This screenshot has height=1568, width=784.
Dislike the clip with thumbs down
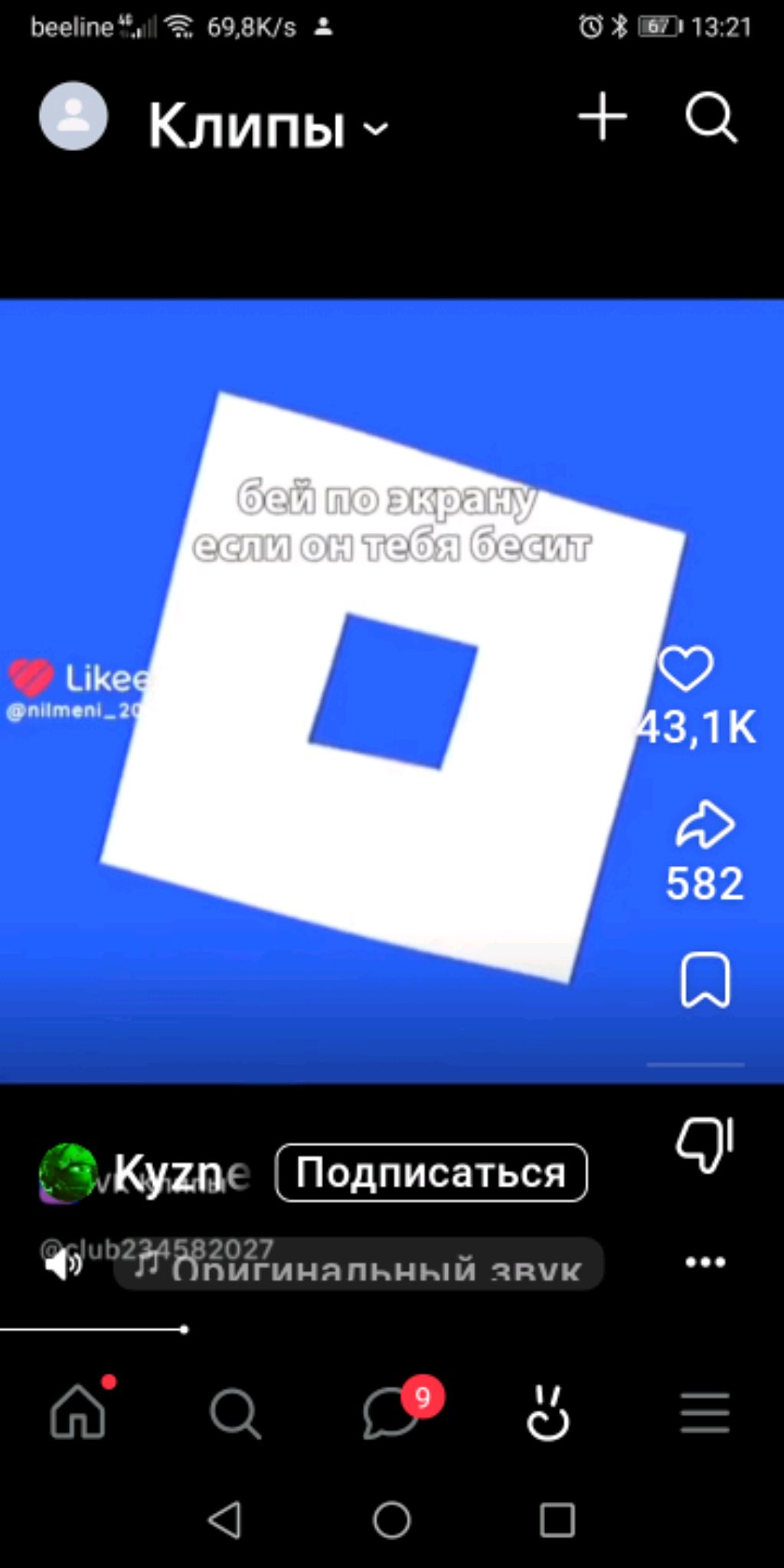[x=704, y=1143]
